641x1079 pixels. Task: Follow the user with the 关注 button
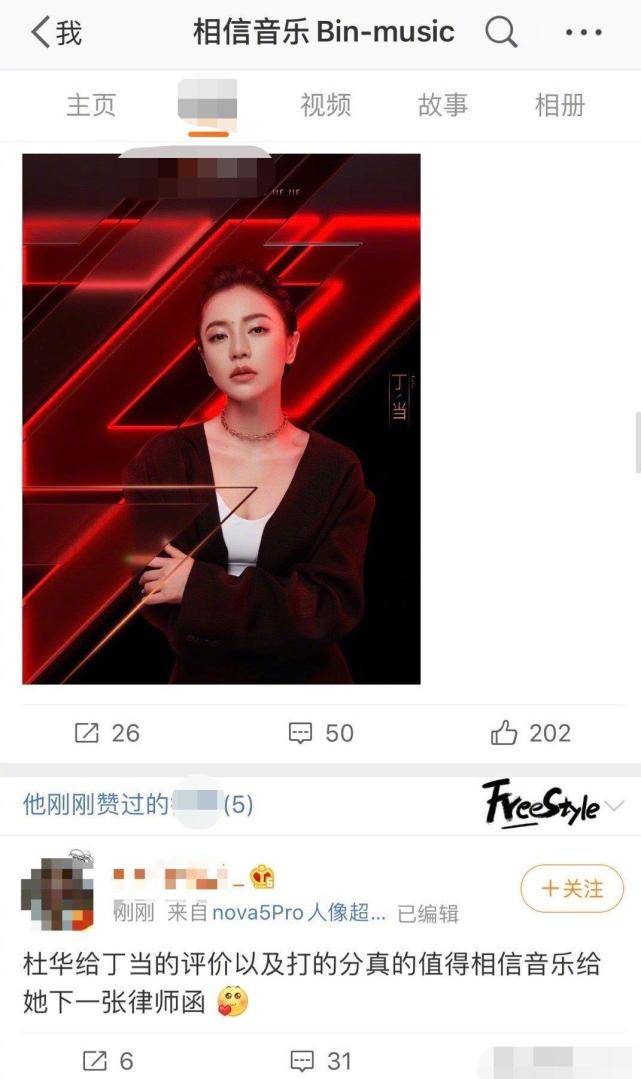572,888
